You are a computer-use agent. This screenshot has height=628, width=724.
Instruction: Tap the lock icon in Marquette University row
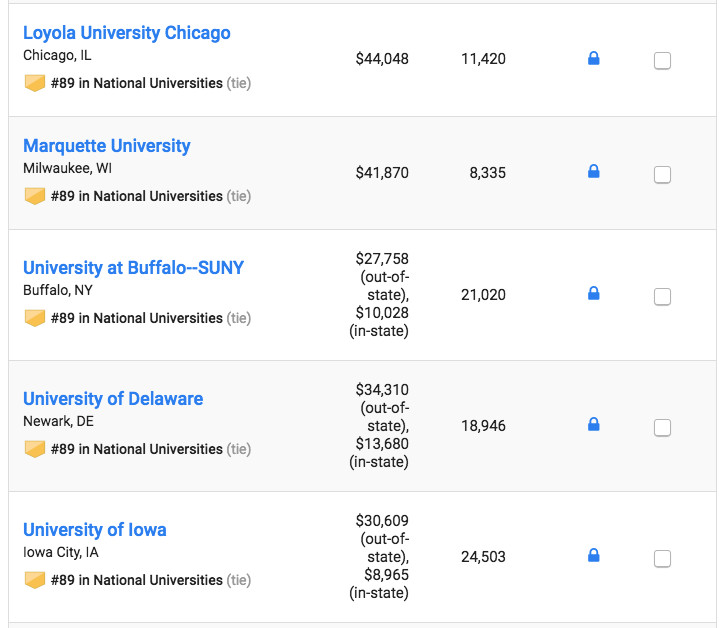coord(593,172)
